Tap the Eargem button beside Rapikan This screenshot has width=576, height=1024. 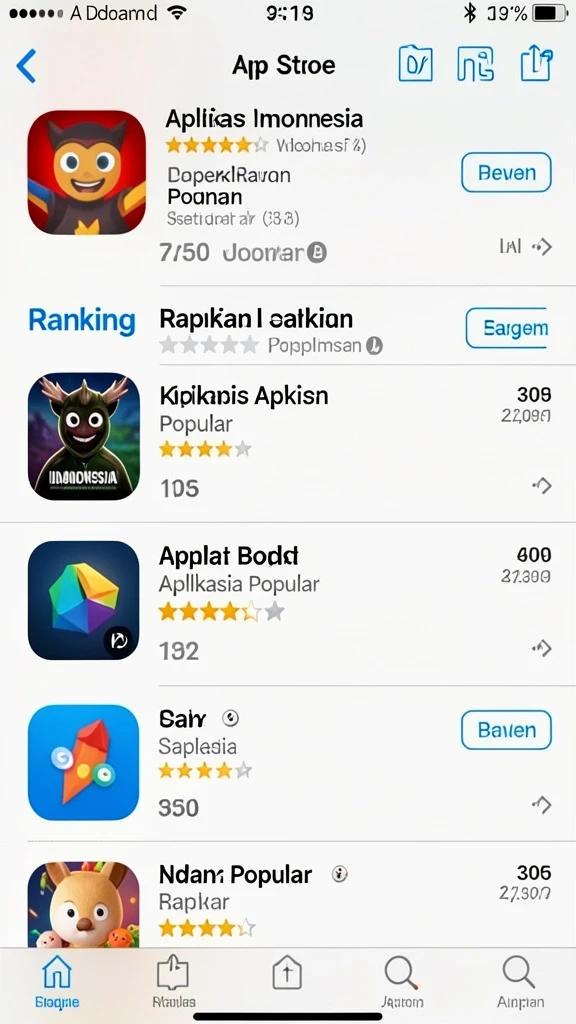[507, 328]
